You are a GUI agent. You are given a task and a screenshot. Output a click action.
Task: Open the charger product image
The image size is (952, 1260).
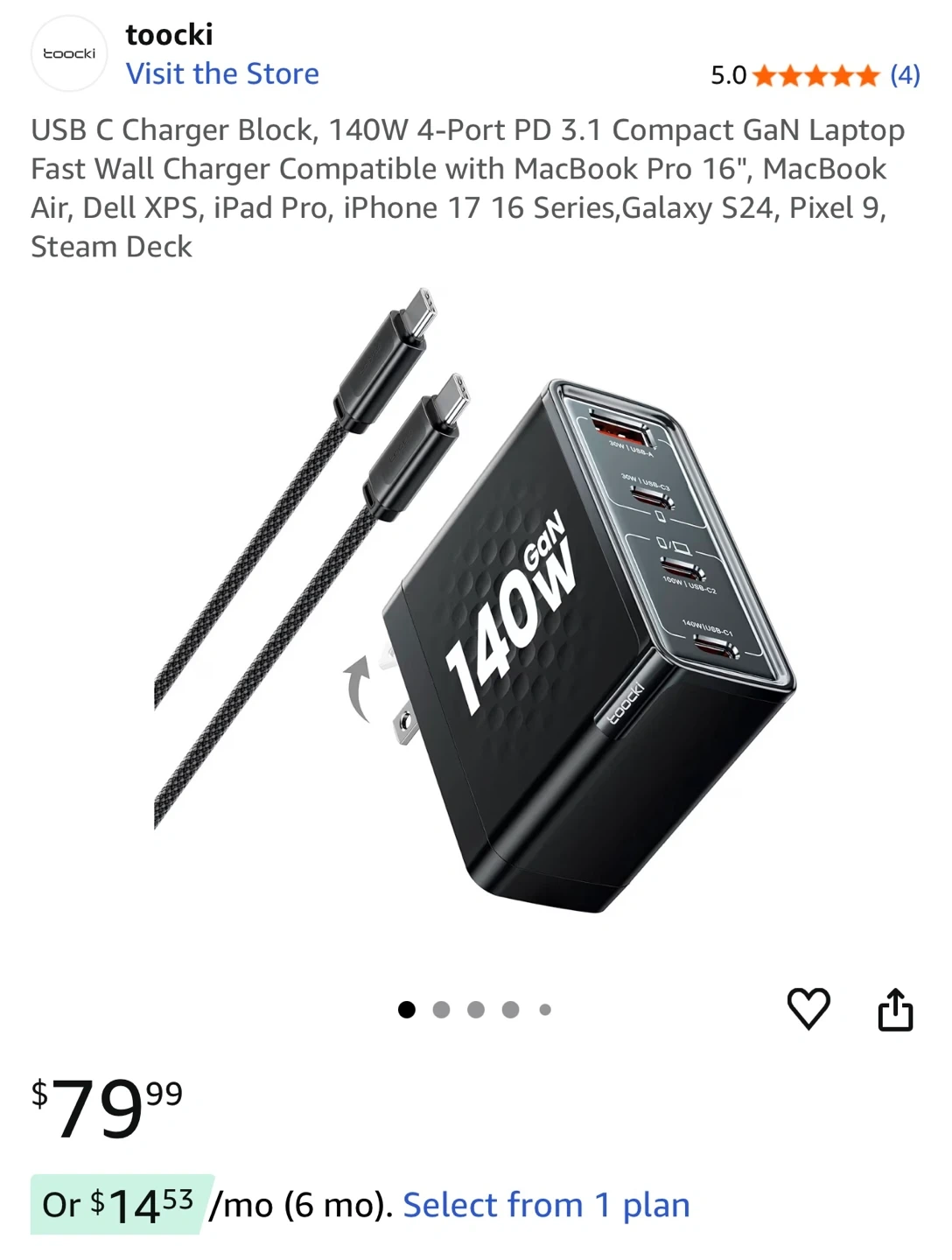(x=475, y=604)
